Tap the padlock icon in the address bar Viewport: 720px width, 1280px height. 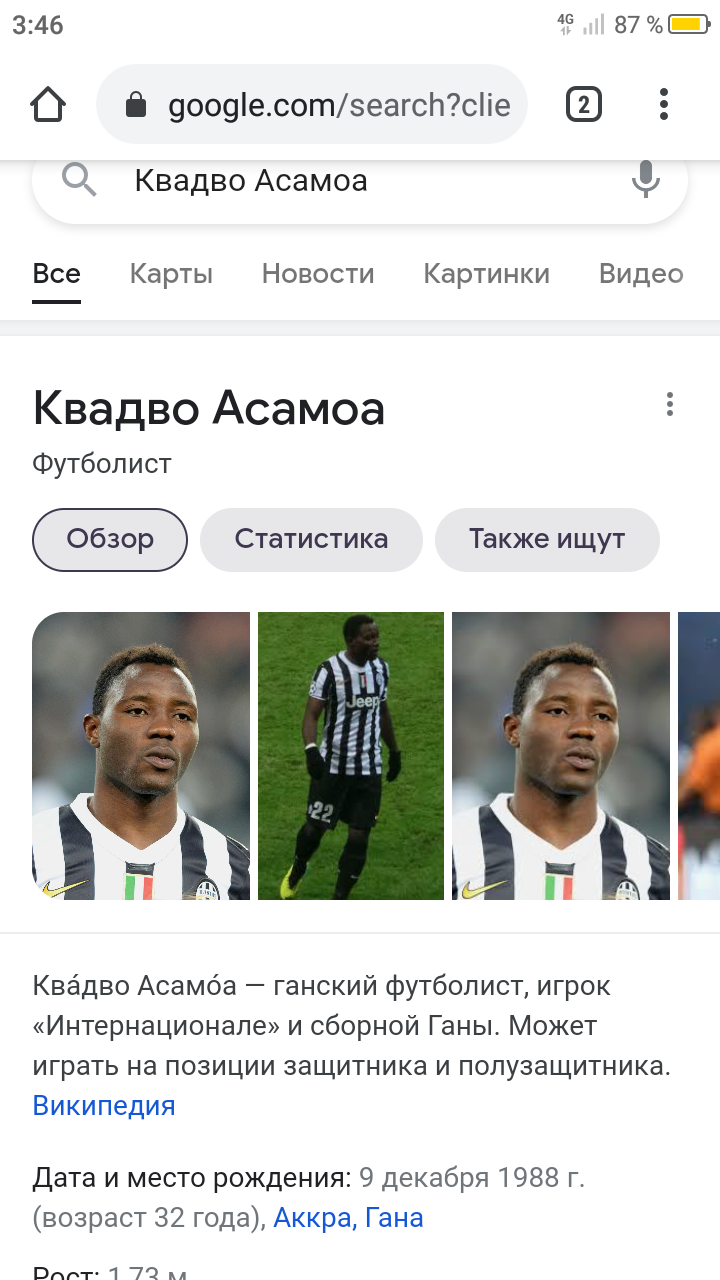[x=136, y=104]
